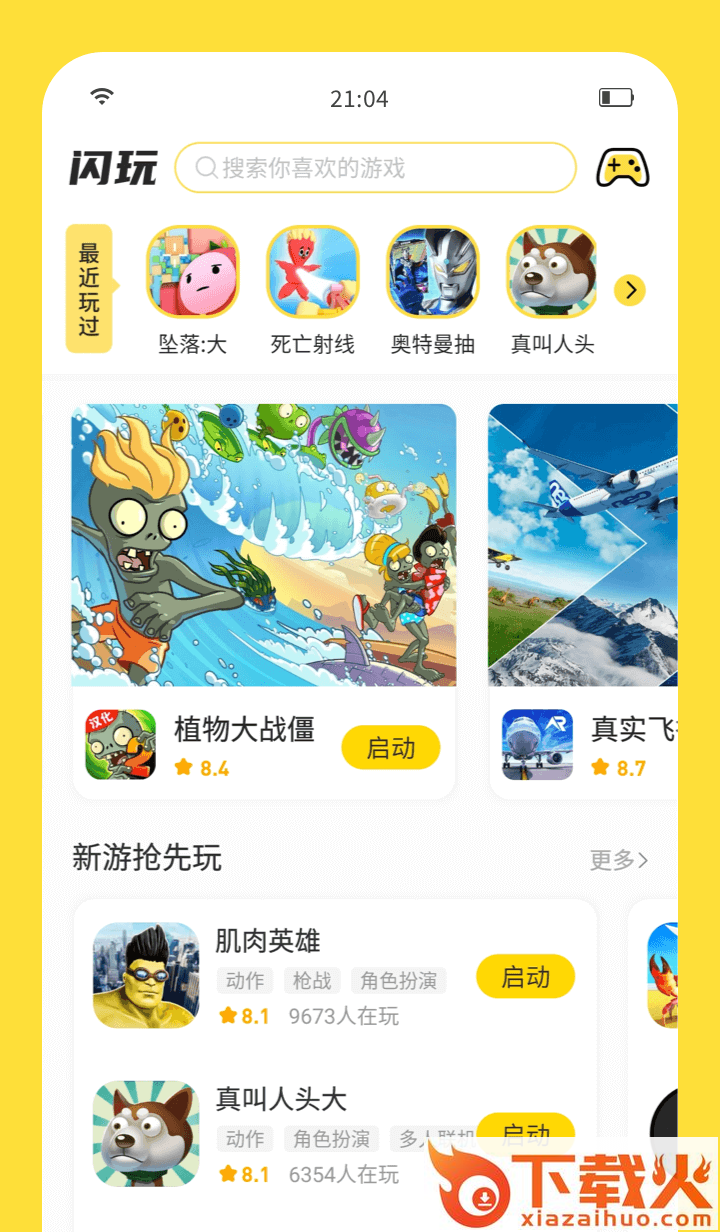
Task: Open the 真叫人头大 game entry
Action: 281,1100
